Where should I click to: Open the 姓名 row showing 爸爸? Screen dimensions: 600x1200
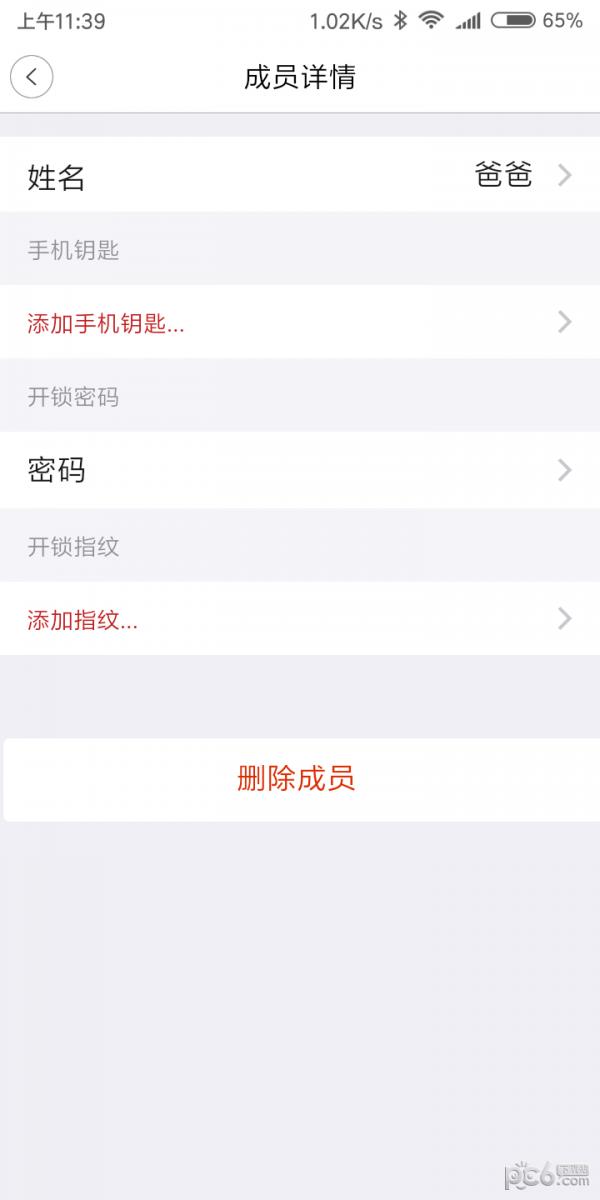point(300,175)
